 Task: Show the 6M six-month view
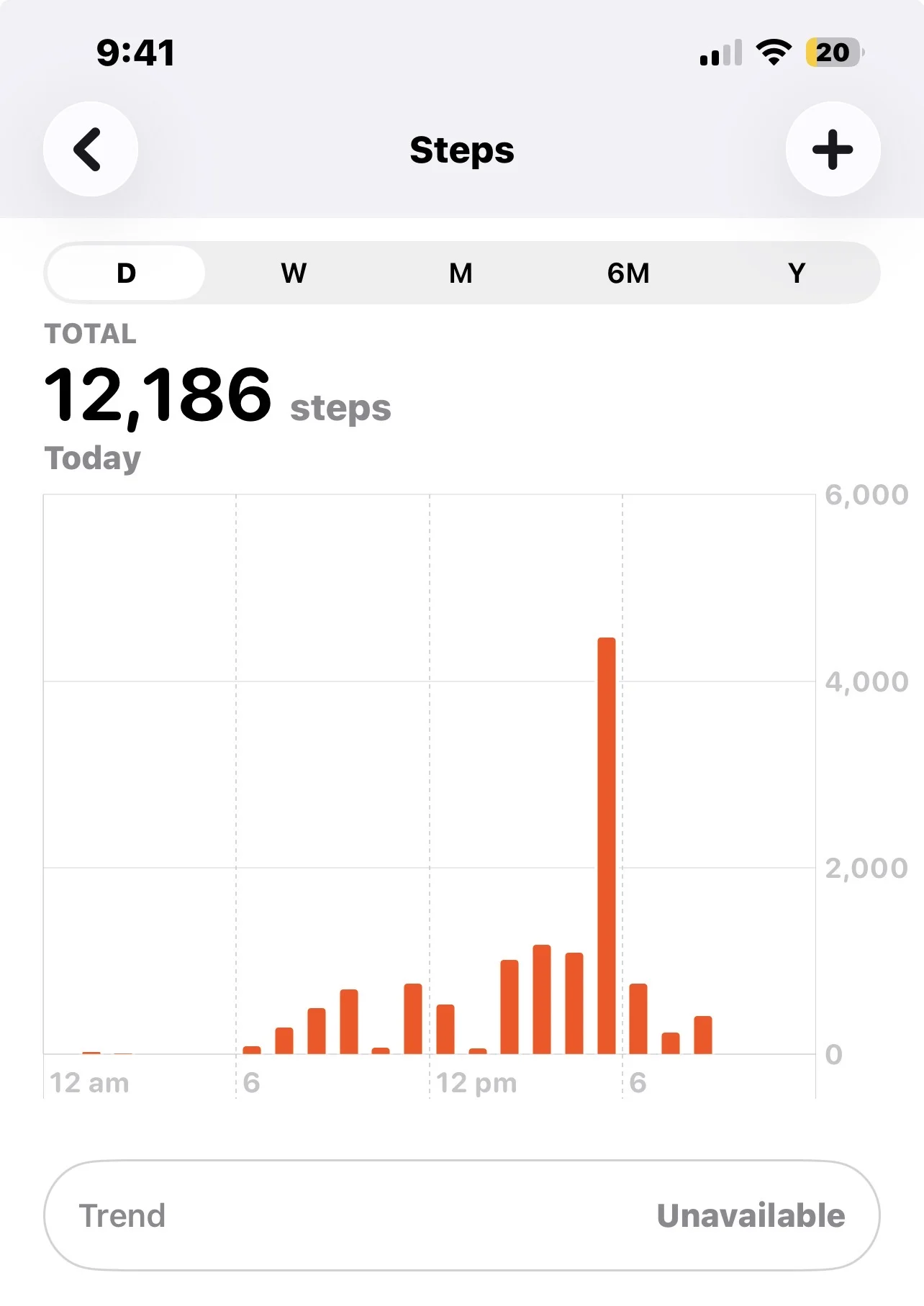click(628, 273)
